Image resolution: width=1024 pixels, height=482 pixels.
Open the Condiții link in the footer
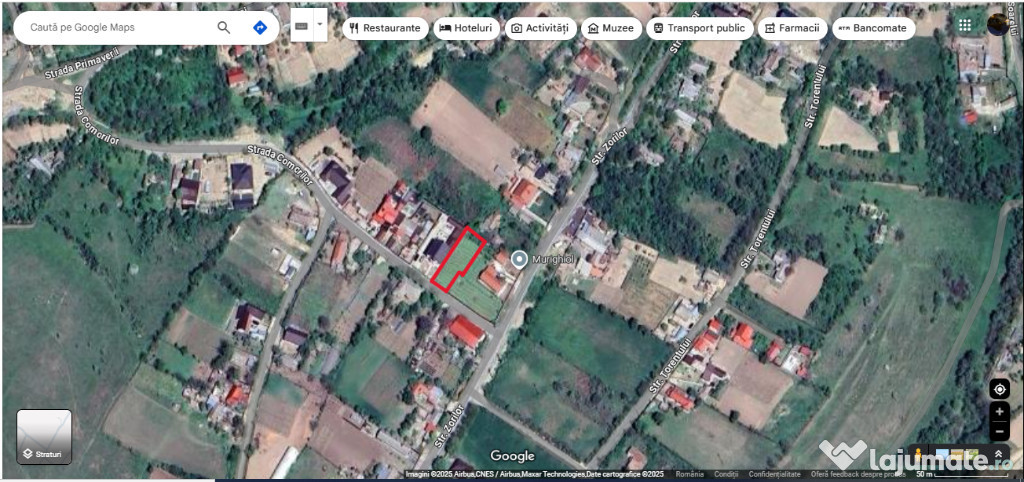coord(725,474)
